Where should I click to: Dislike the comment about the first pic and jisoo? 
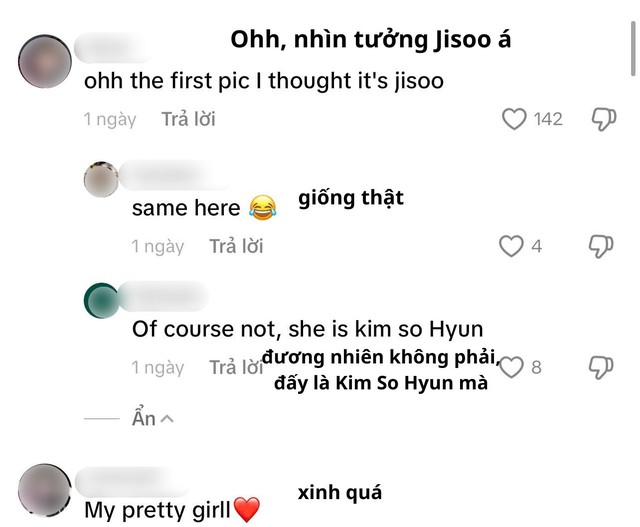point(604,120)
